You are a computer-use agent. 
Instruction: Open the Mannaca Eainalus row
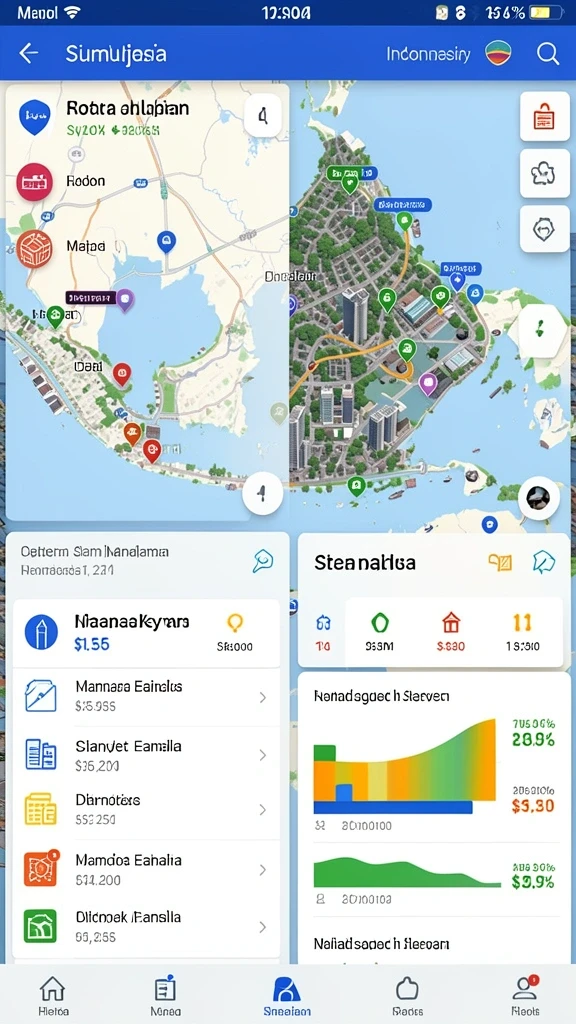146,695
